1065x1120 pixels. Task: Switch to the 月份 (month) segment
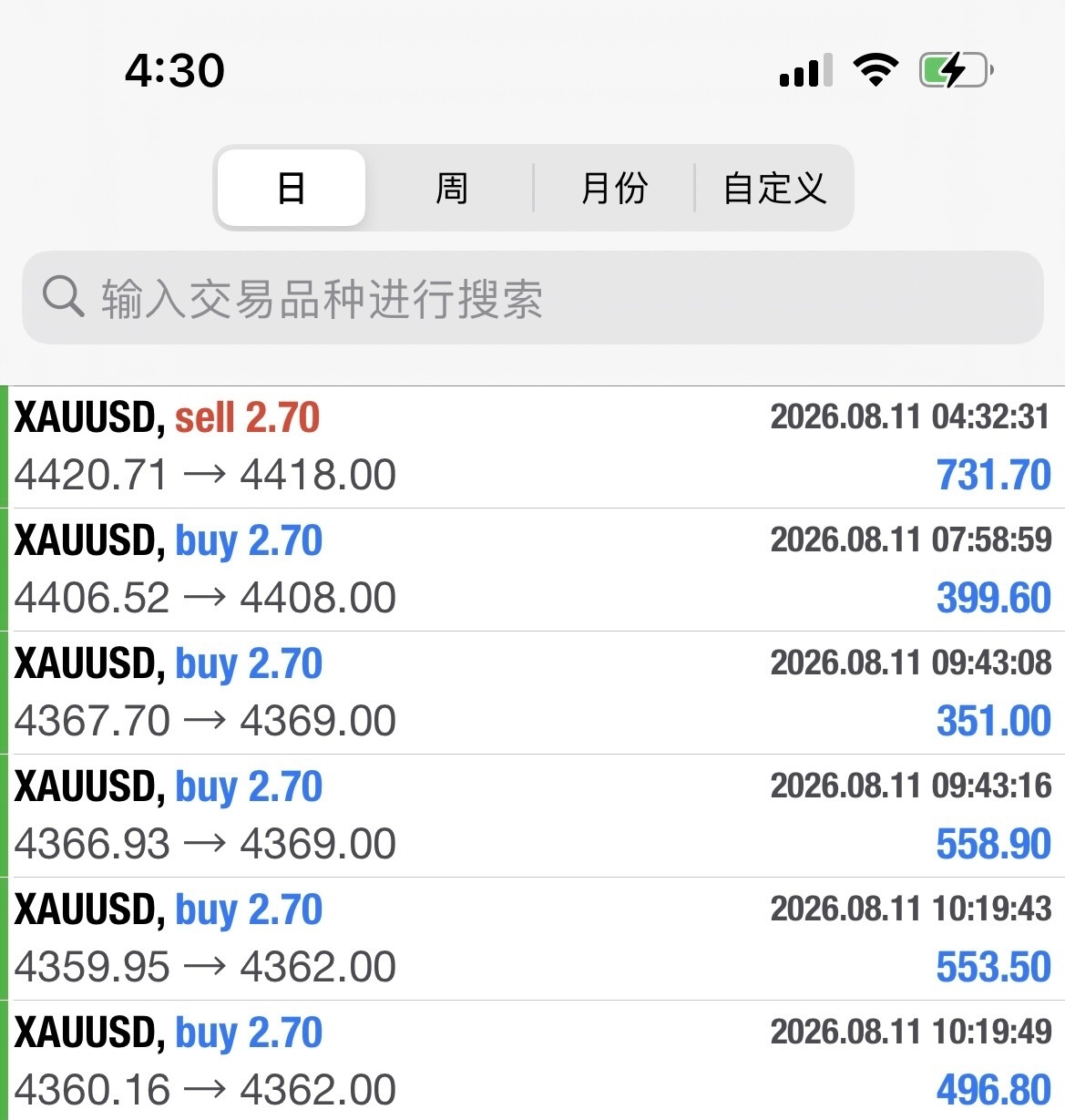pos(614,188)
